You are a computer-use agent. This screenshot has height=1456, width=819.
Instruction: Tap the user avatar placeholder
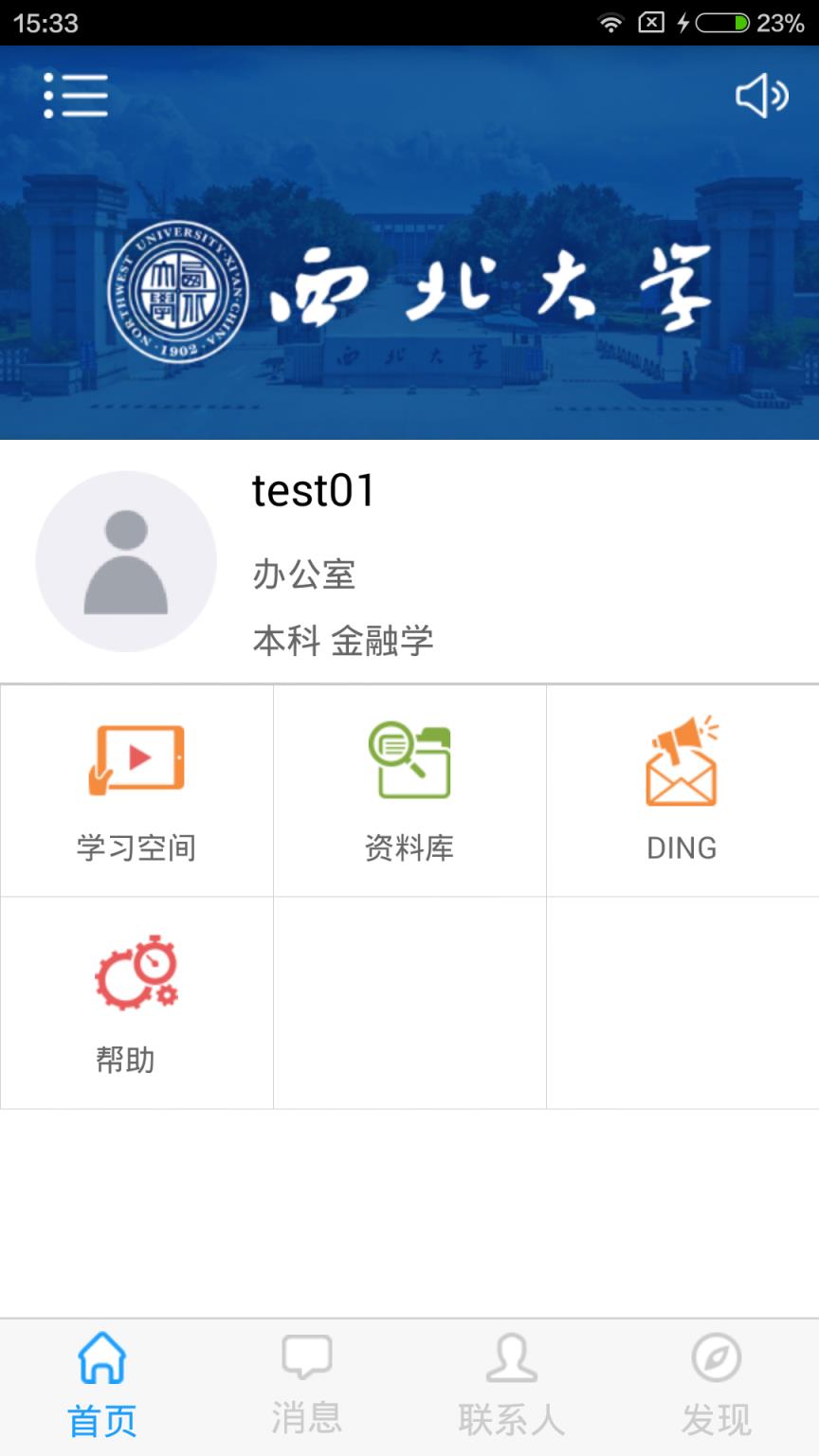pos(123,560)
